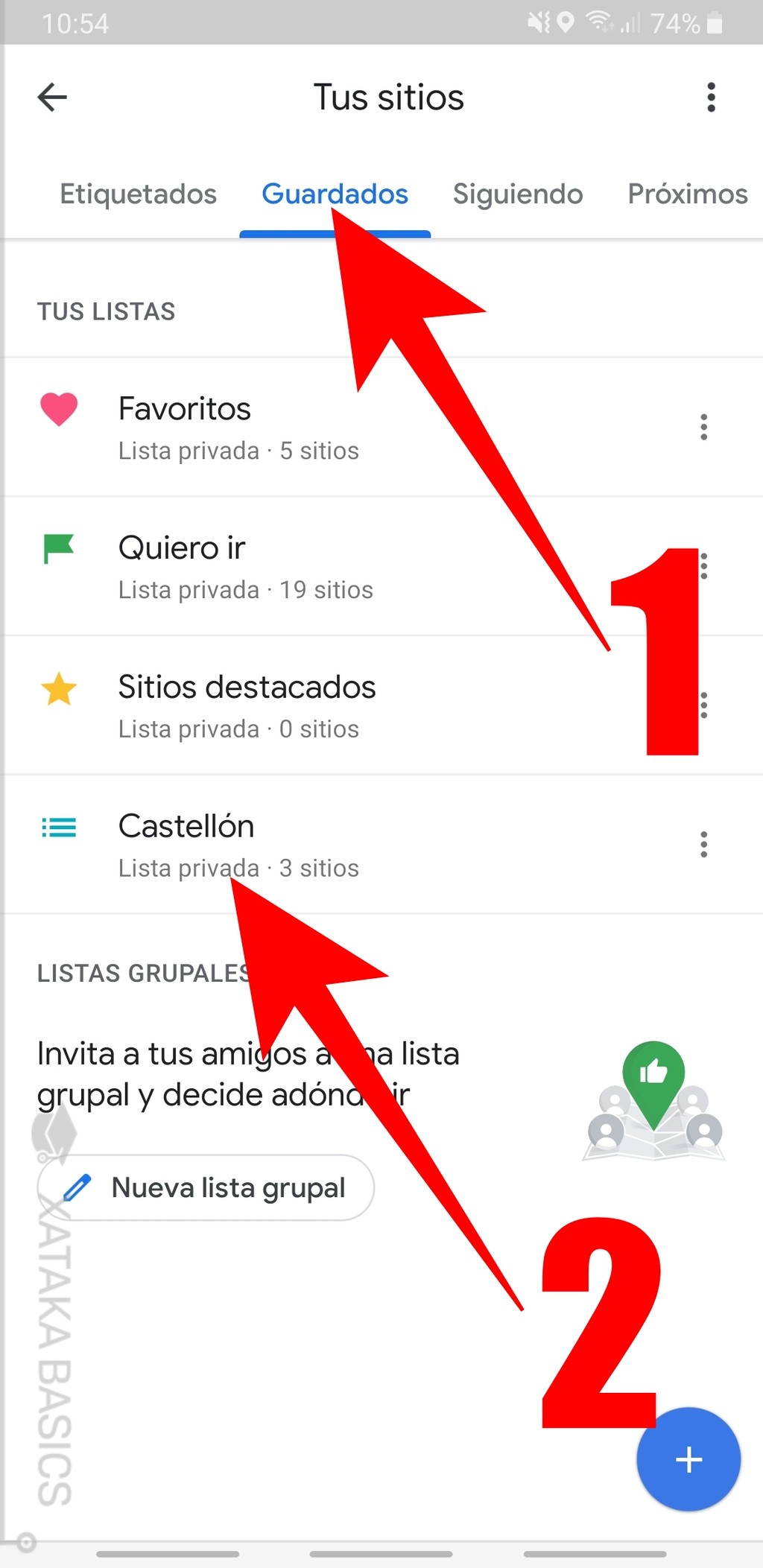Tap the blue plus floating action button
The height and width of the screenshot is (1568, 763).
[x=688, y=1461]
